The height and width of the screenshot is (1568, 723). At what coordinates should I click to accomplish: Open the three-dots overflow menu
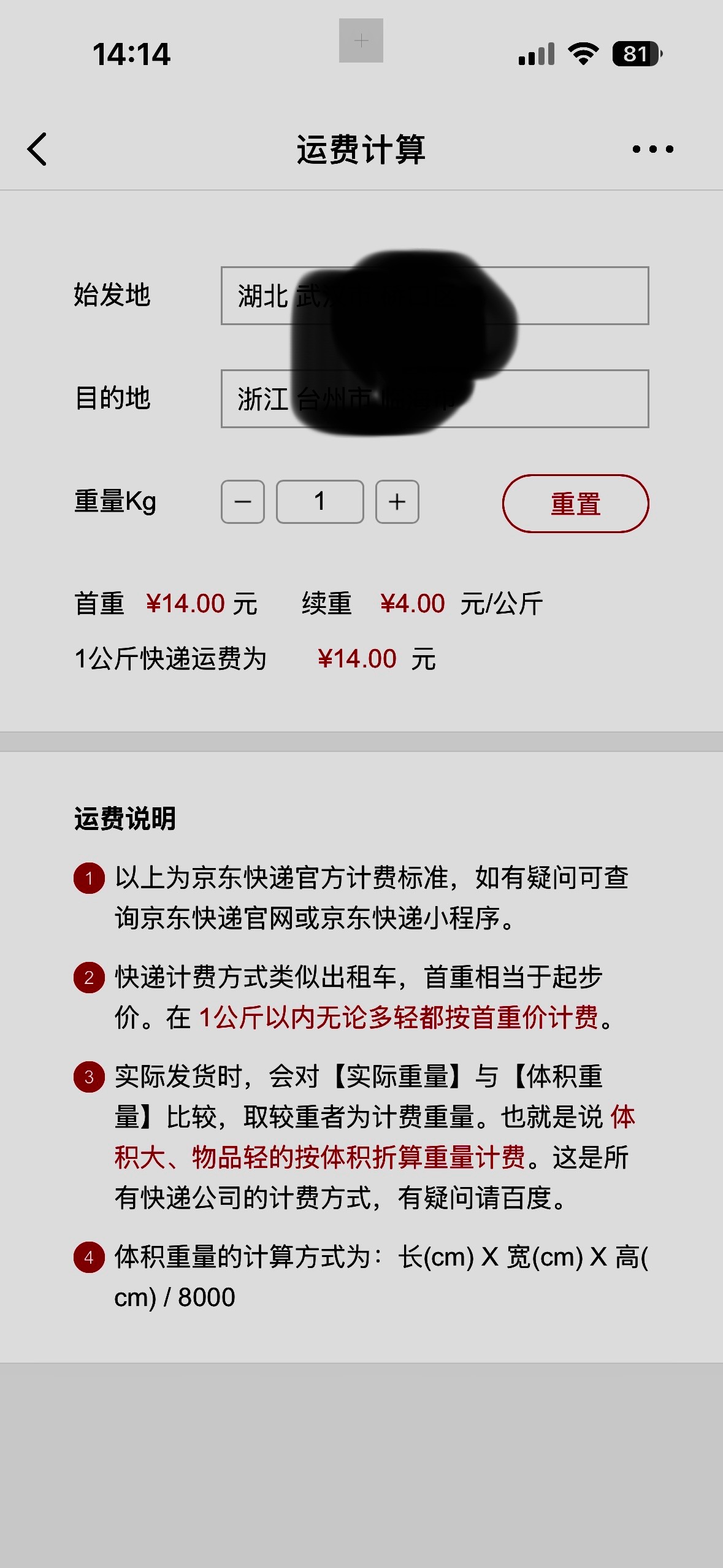click(x=652, y=149)
